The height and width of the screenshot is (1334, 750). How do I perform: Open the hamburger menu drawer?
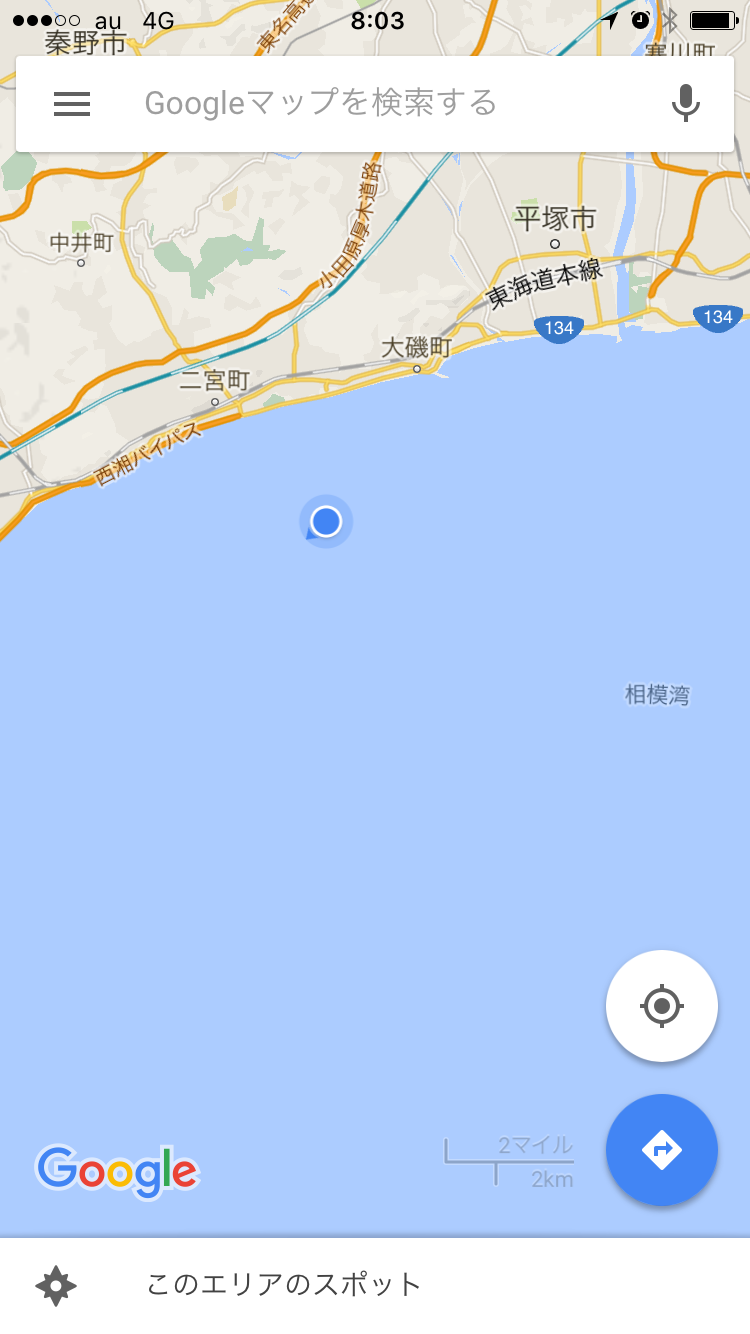point(72,104)
